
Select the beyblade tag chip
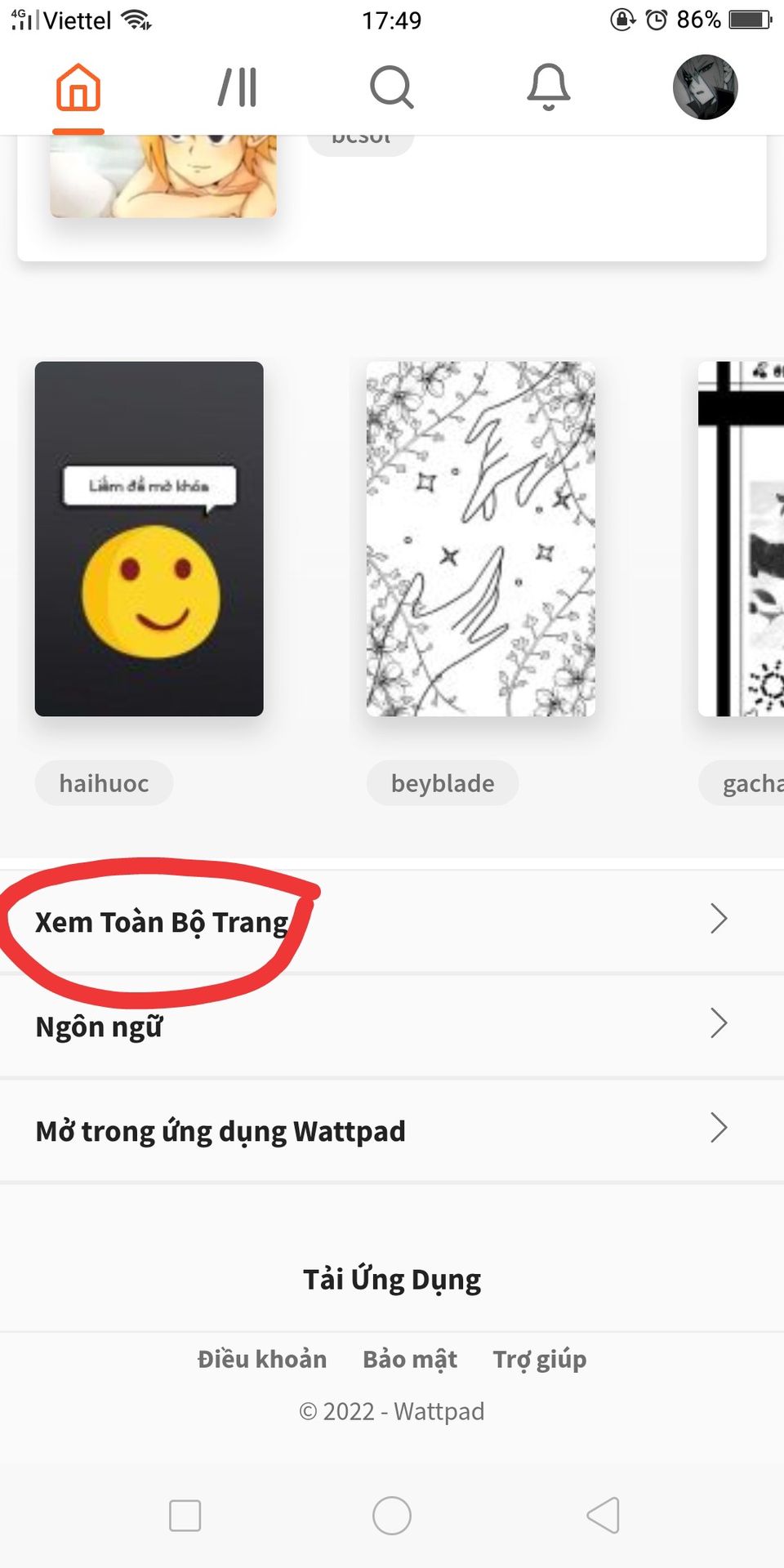tap(442, 783)
